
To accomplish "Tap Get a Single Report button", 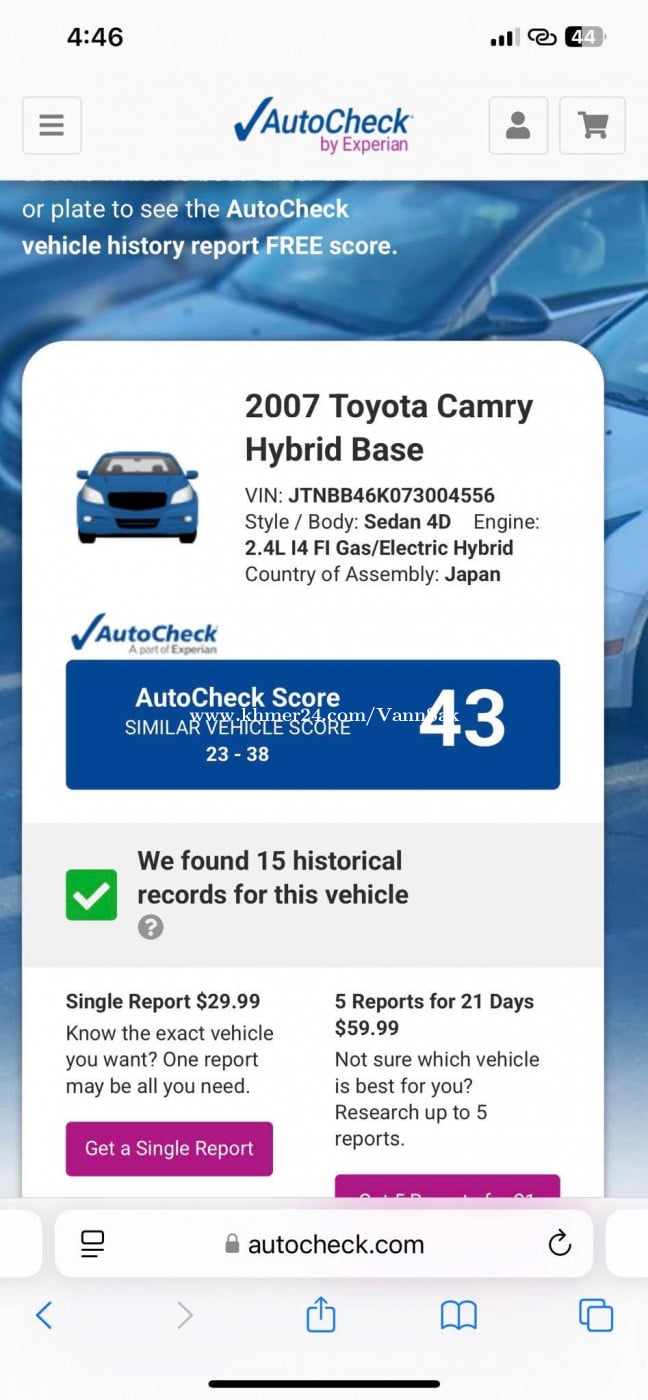I will coord(169,1148).
